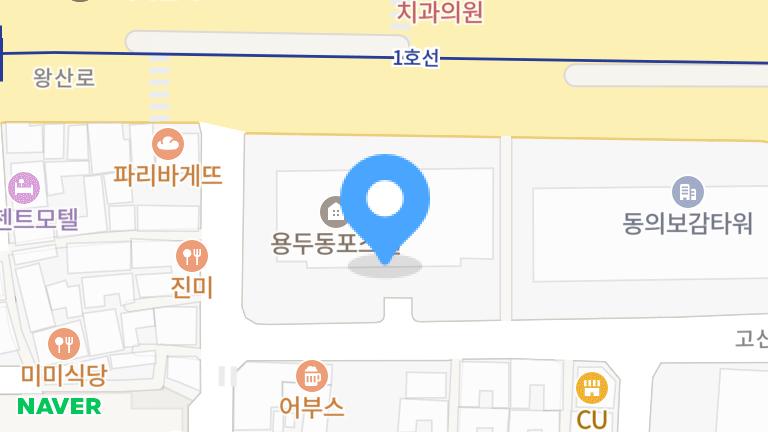768x432 pixels.
Task: Open the 미미식당 restaurant marker
Action: (64, 345)
